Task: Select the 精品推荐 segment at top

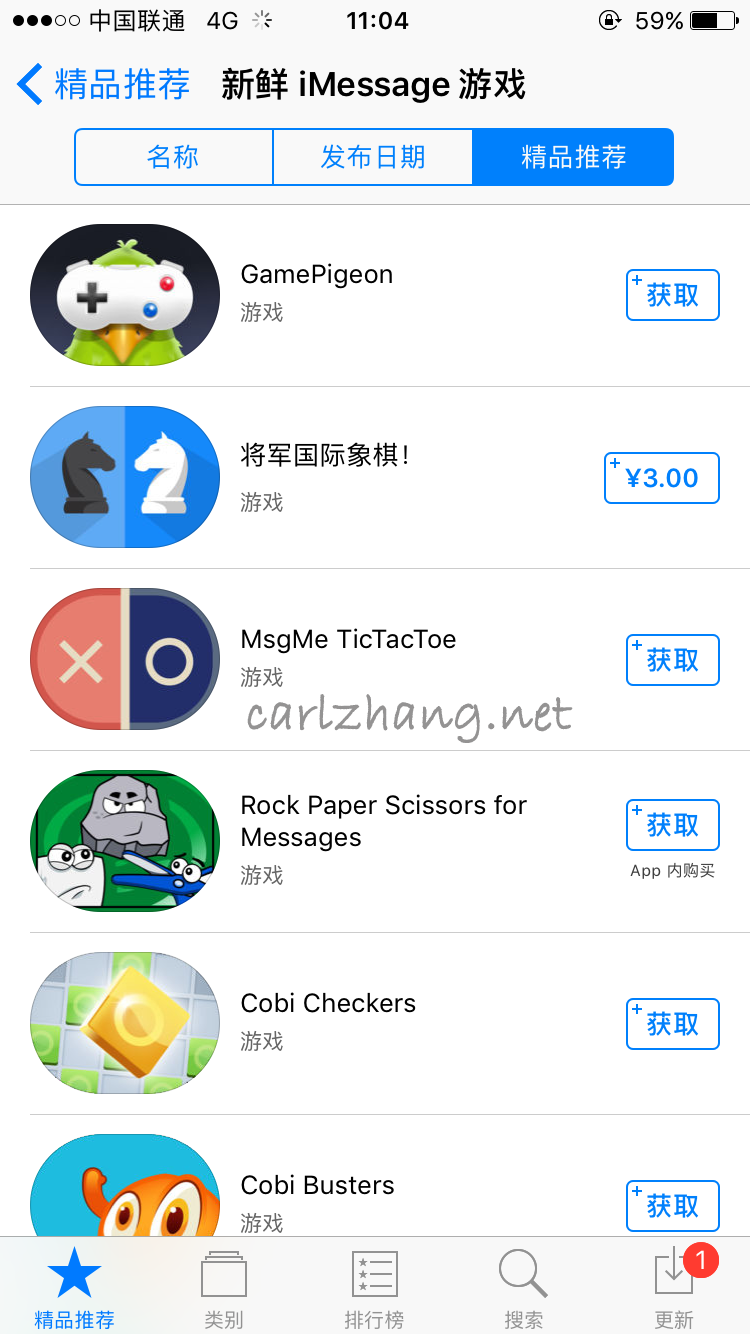Action: (573, 157)
